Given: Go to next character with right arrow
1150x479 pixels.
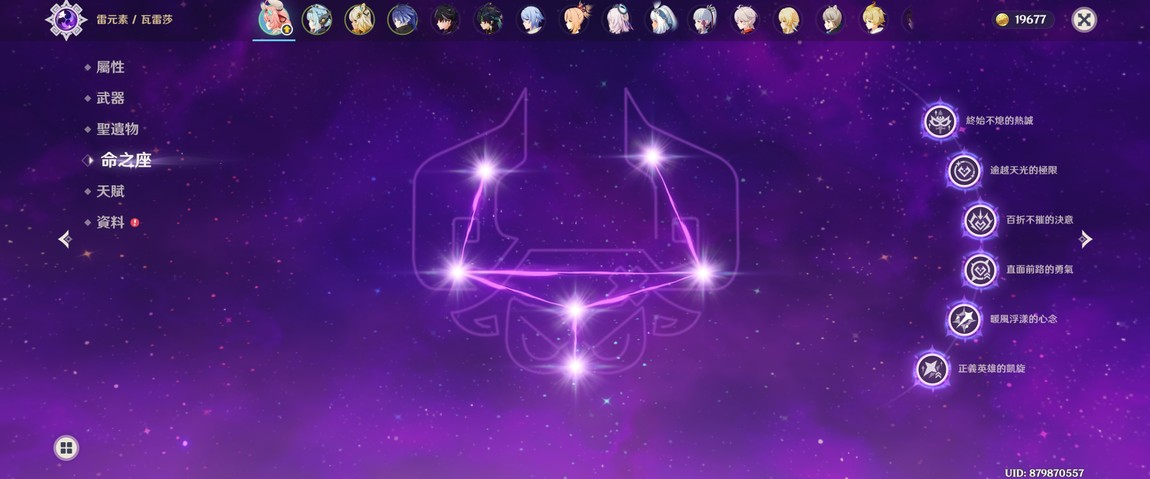Looking at the screenshot, I should pos(1086,239).
